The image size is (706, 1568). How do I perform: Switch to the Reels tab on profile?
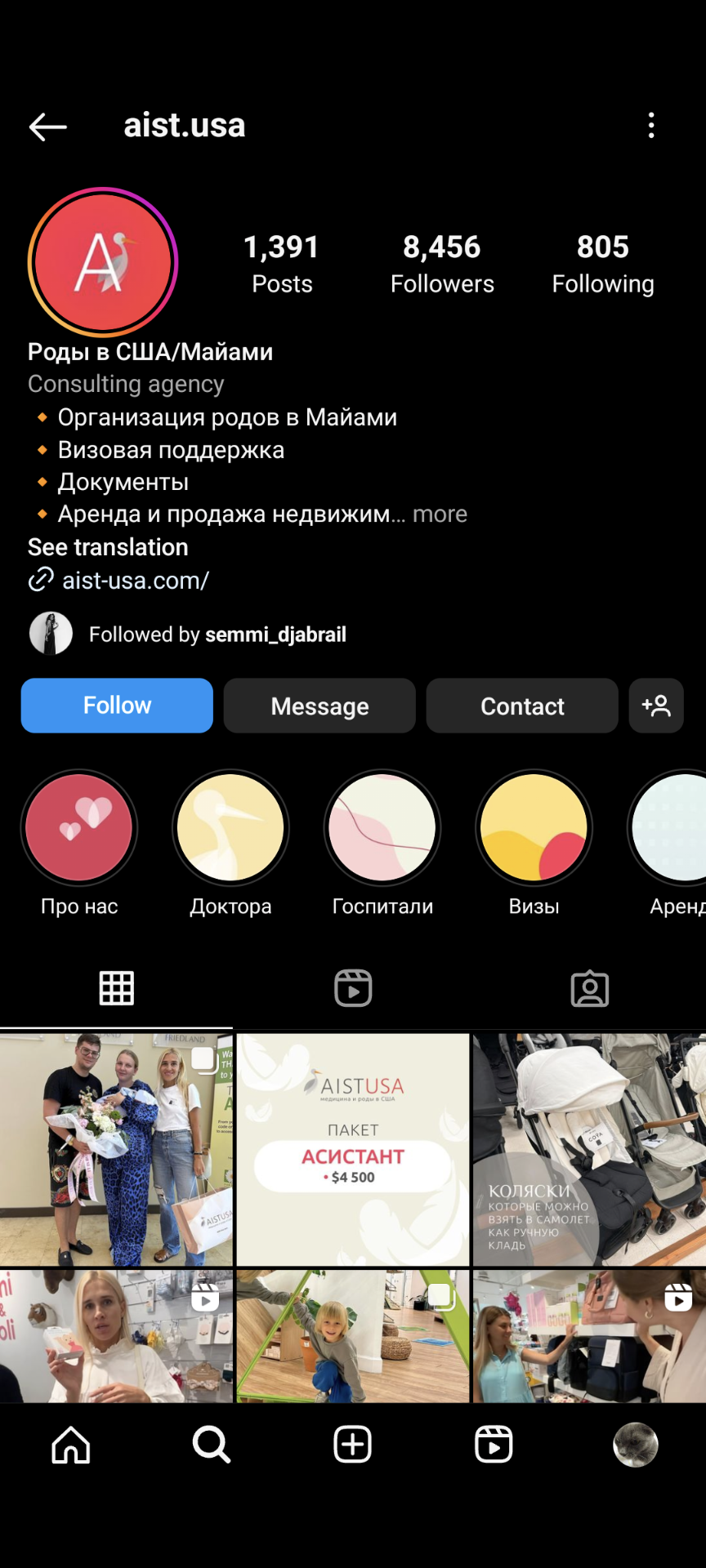pos(353,988)
